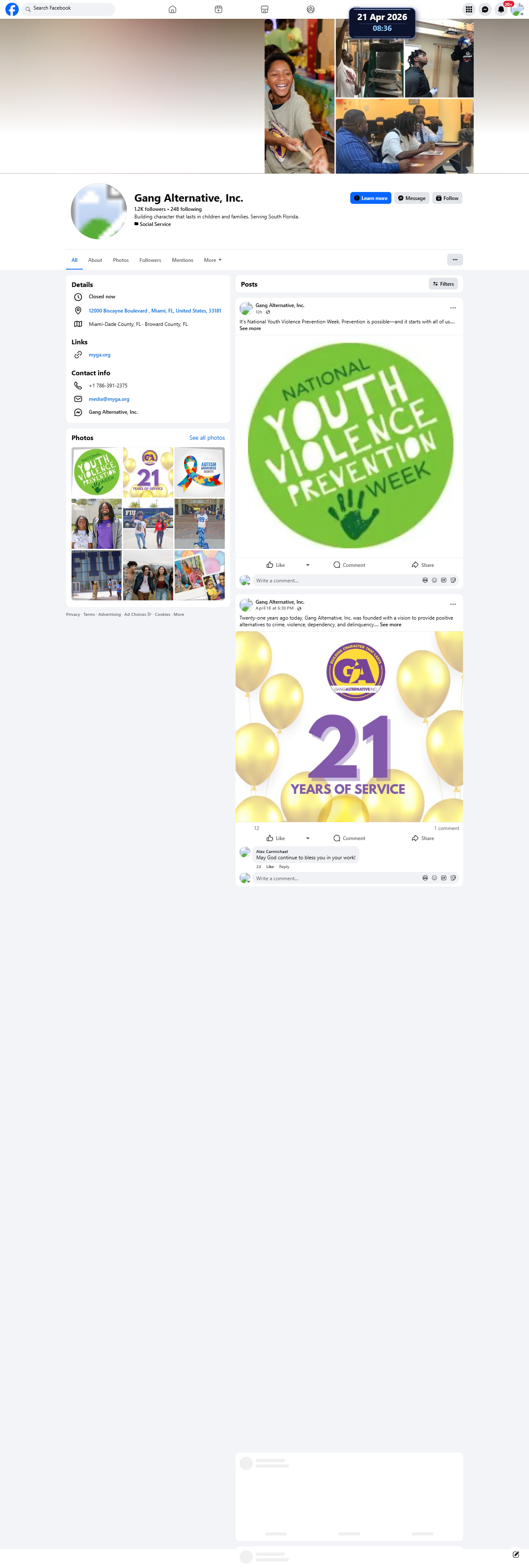
Task: Follow the Gang Alternative page
Action: point(447,198)
